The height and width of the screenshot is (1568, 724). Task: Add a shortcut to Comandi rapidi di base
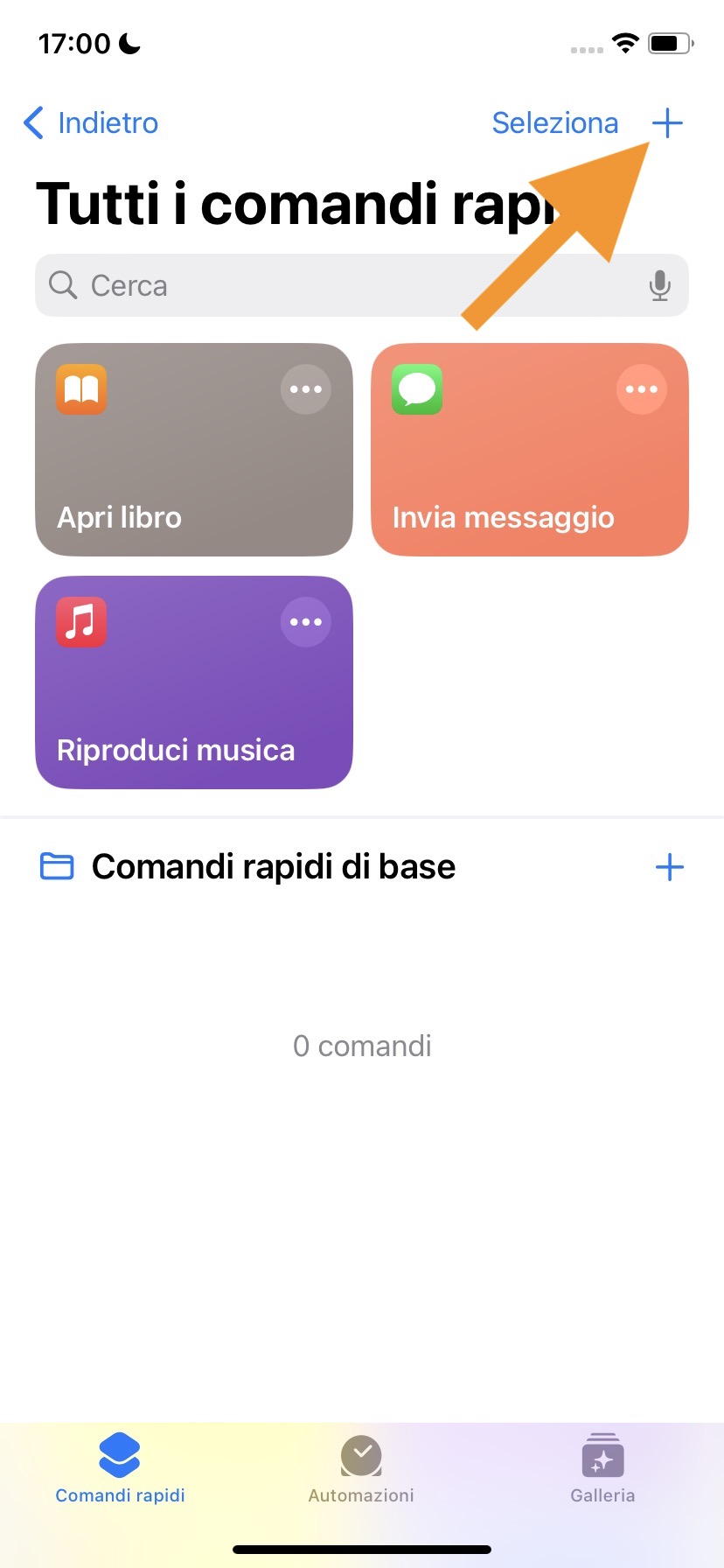pos(669,867)
